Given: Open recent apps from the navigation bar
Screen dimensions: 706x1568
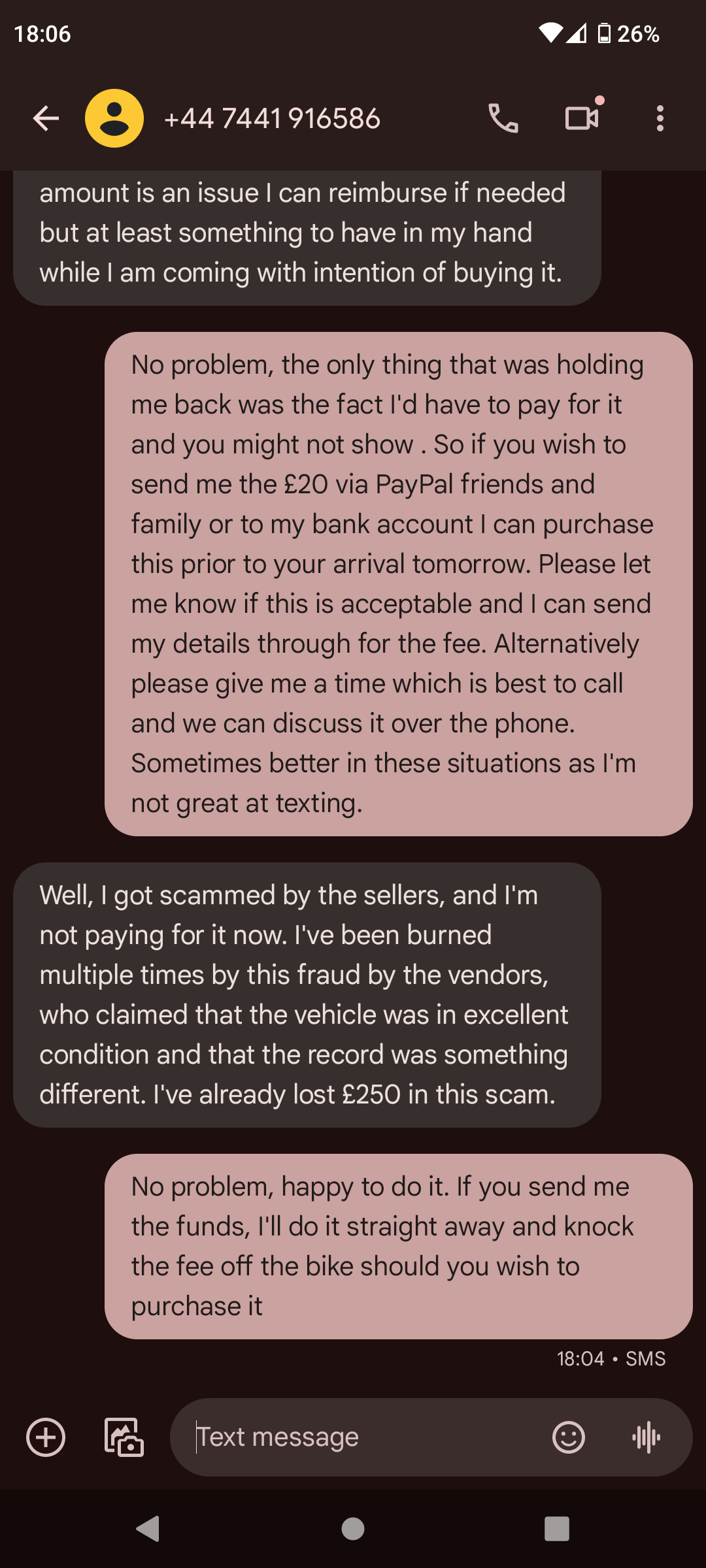Looking at the screenshot, I should click(556, 1529).
